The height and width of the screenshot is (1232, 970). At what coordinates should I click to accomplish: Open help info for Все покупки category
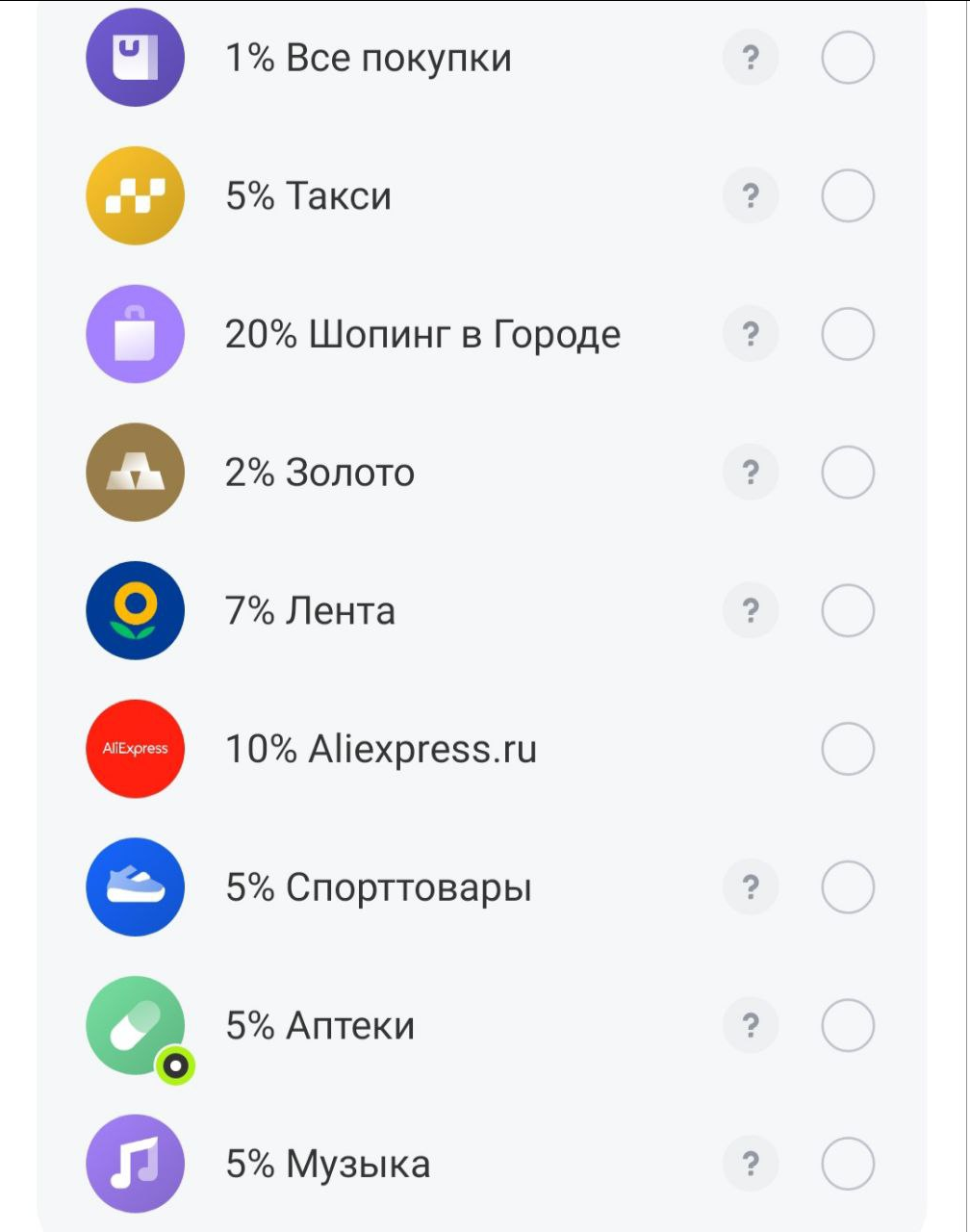pyautogui.click(x=751, y=58)
